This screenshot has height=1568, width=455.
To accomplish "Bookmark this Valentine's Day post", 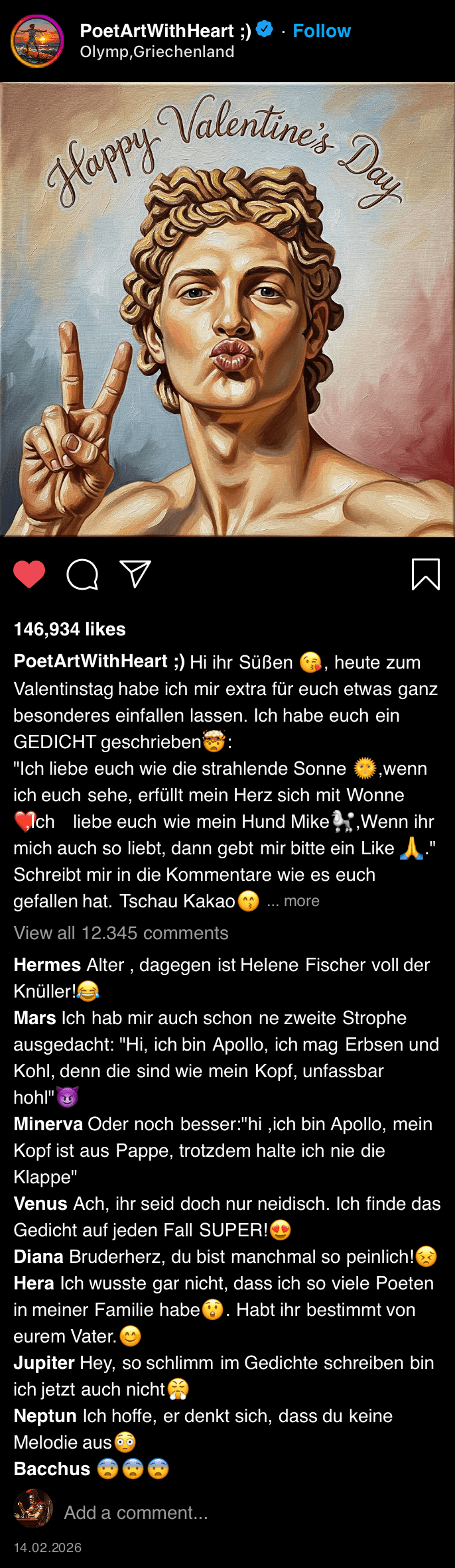I will click(x=425, y=574).
